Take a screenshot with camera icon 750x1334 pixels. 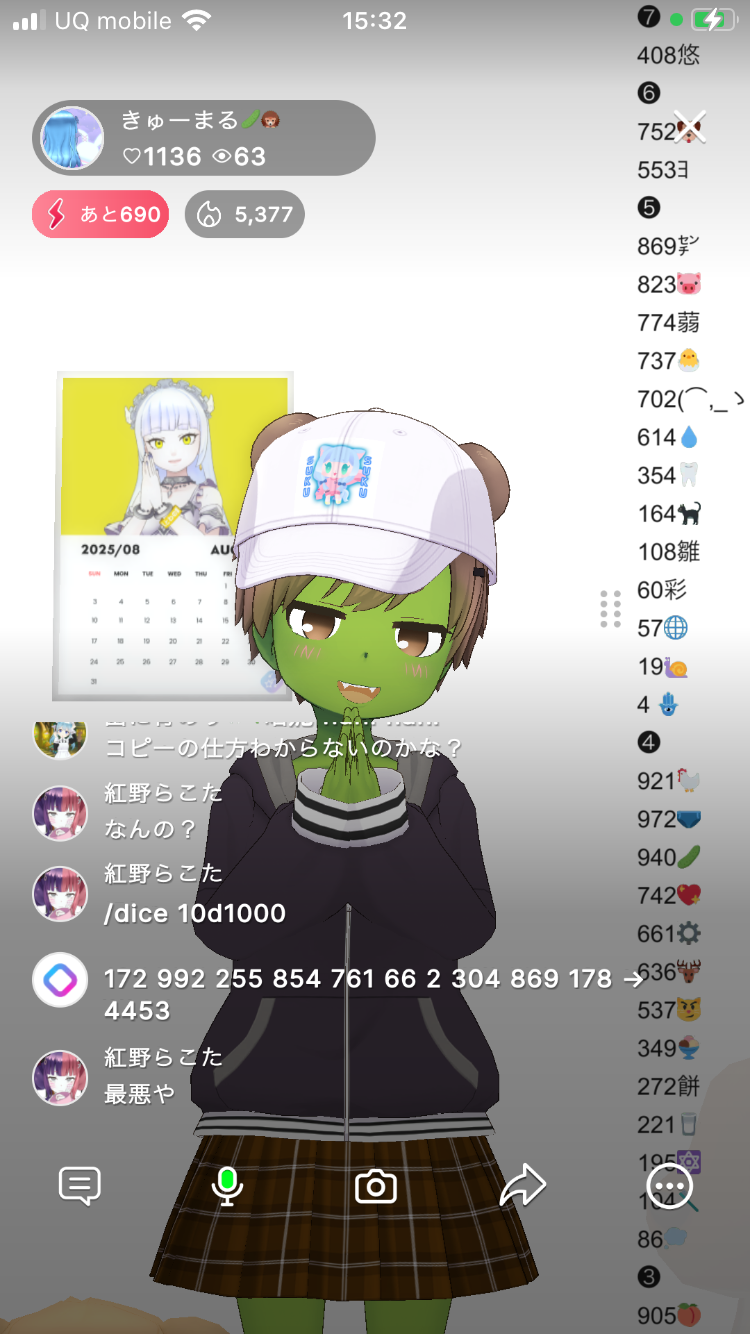pos(376,1187)
